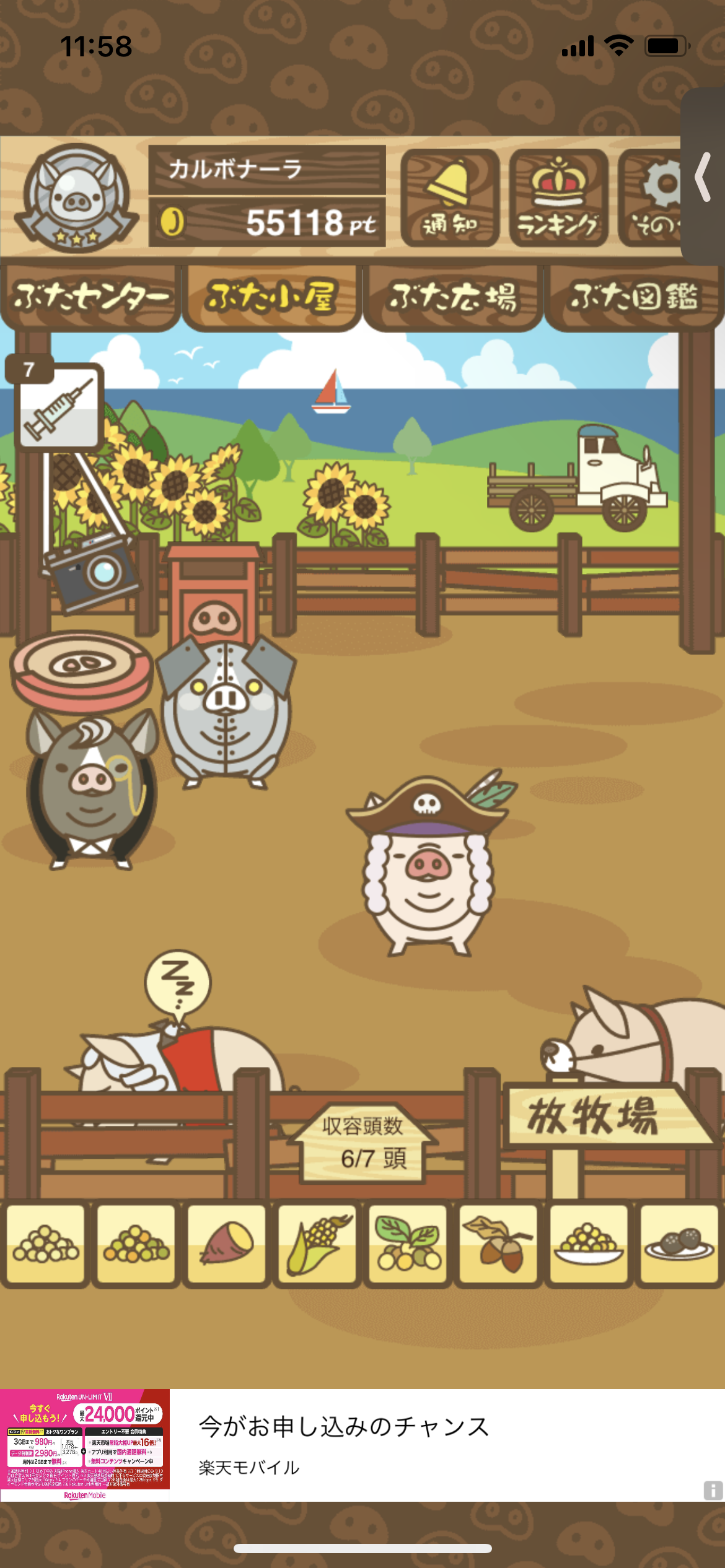The image size is (725, 1568).
Task: Switch to ぶたセンター tab
Action: pos(90,298)
